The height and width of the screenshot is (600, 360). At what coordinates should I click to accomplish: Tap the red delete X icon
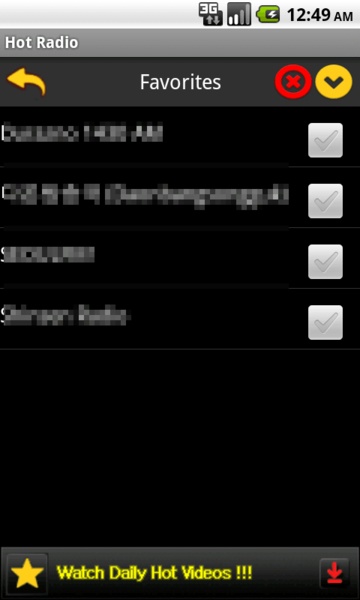click(293, 82)
